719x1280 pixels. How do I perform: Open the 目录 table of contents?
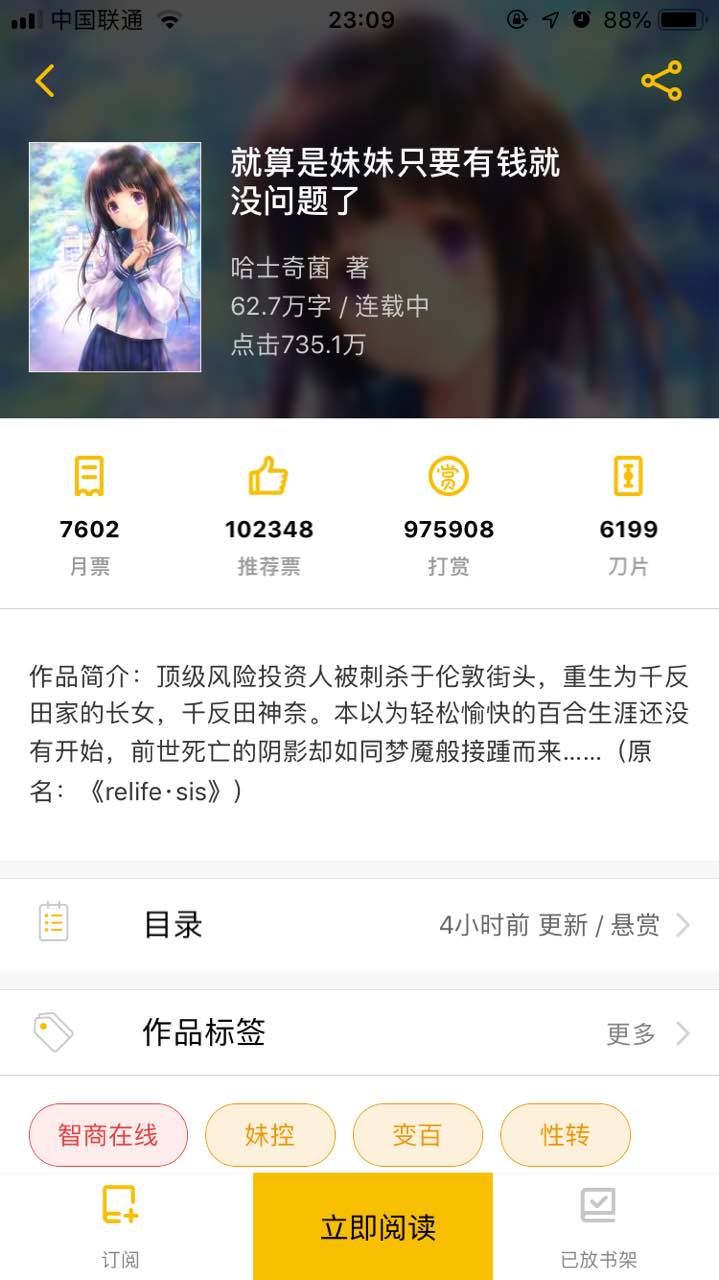click(x=359, y=925)
